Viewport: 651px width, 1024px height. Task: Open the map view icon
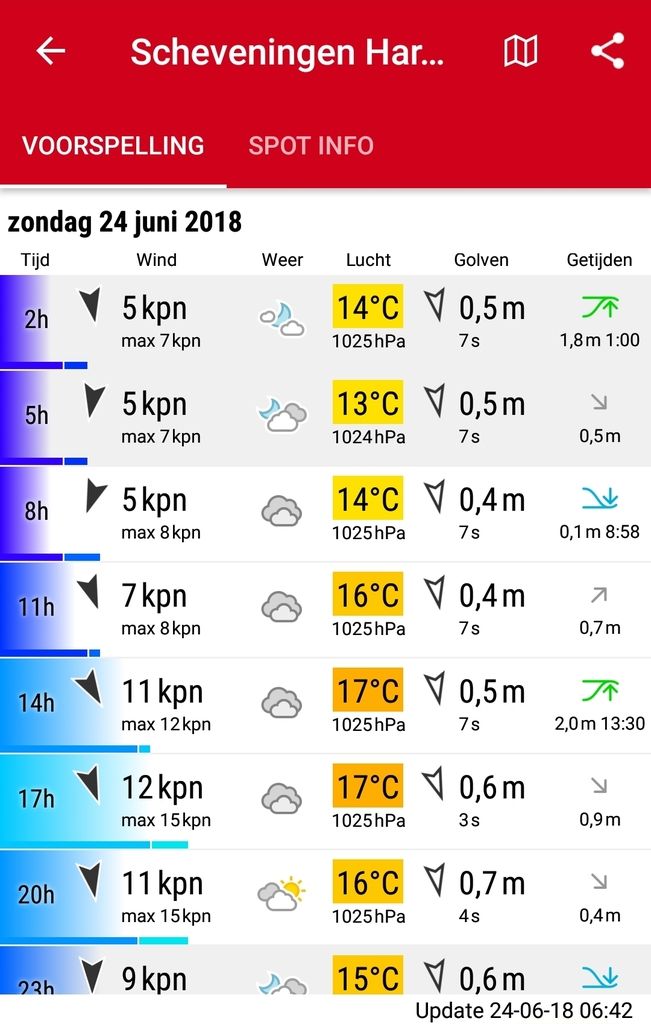[x=520, y=51]
